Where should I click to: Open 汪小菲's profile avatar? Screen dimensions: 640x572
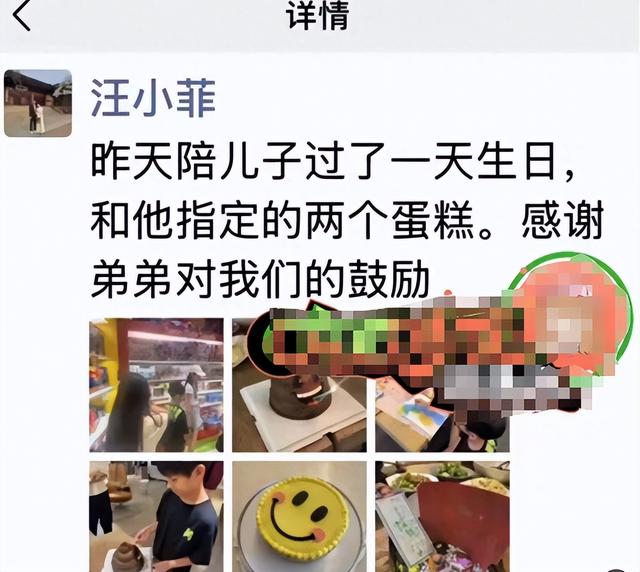(38, 103)
